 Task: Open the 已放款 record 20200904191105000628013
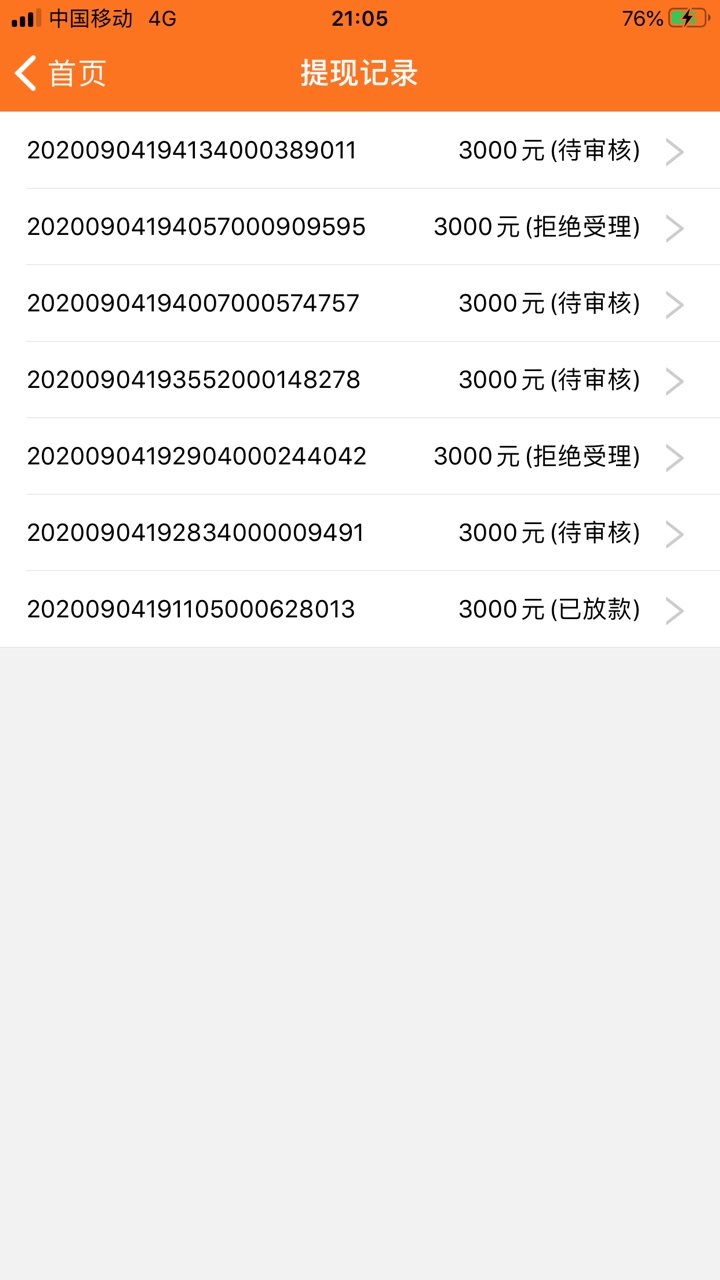[x=360, y=610]
